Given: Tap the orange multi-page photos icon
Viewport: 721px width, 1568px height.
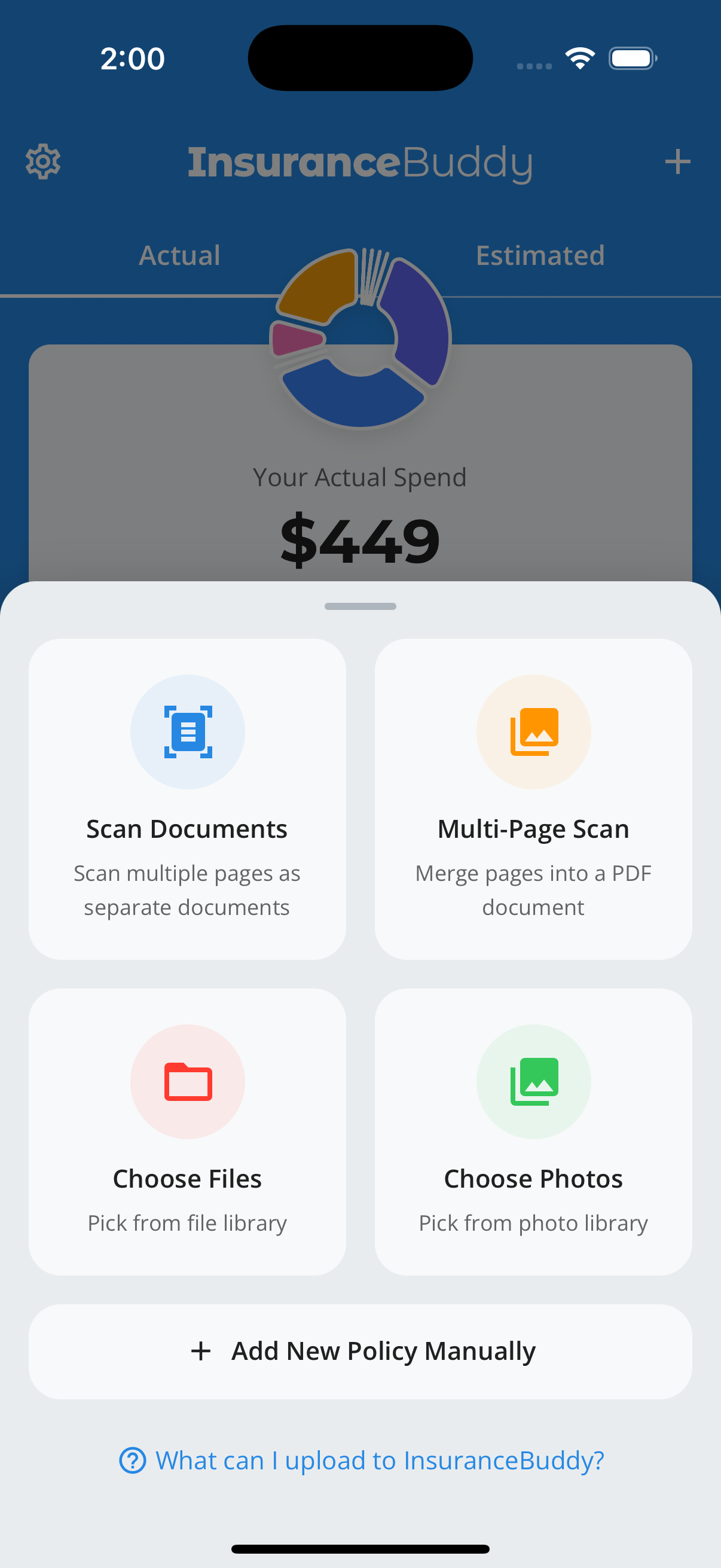Looking at the screenshot, I should point(534,731).
